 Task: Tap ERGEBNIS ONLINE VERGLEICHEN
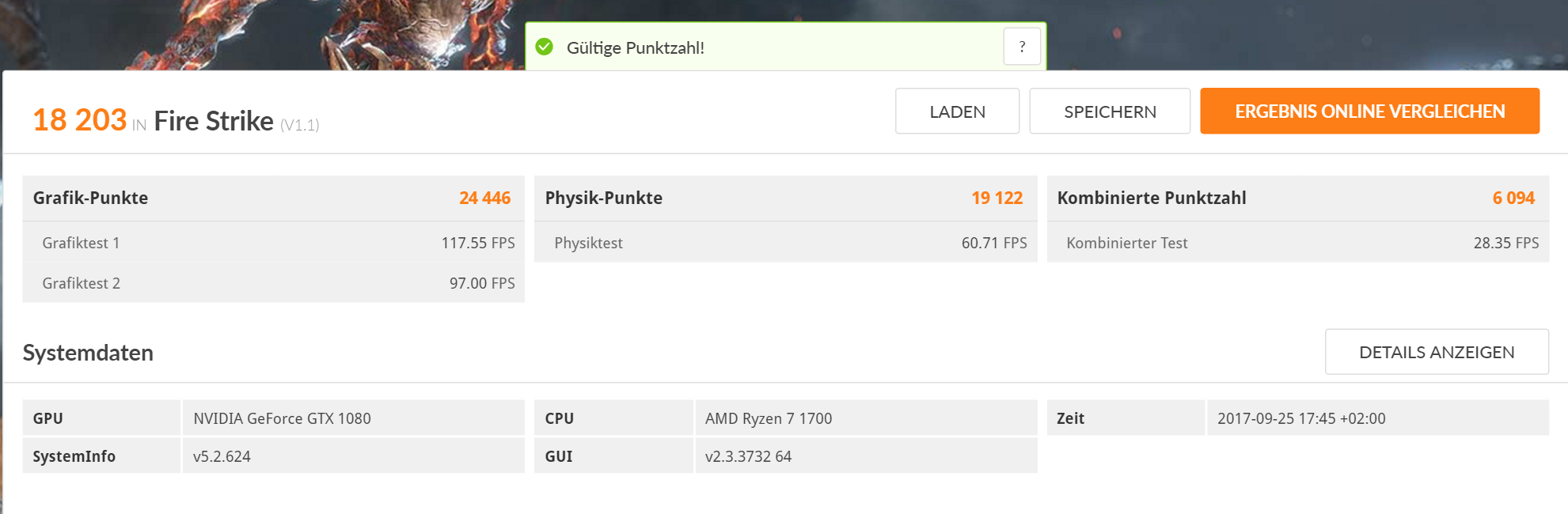tap(1369, 111)
